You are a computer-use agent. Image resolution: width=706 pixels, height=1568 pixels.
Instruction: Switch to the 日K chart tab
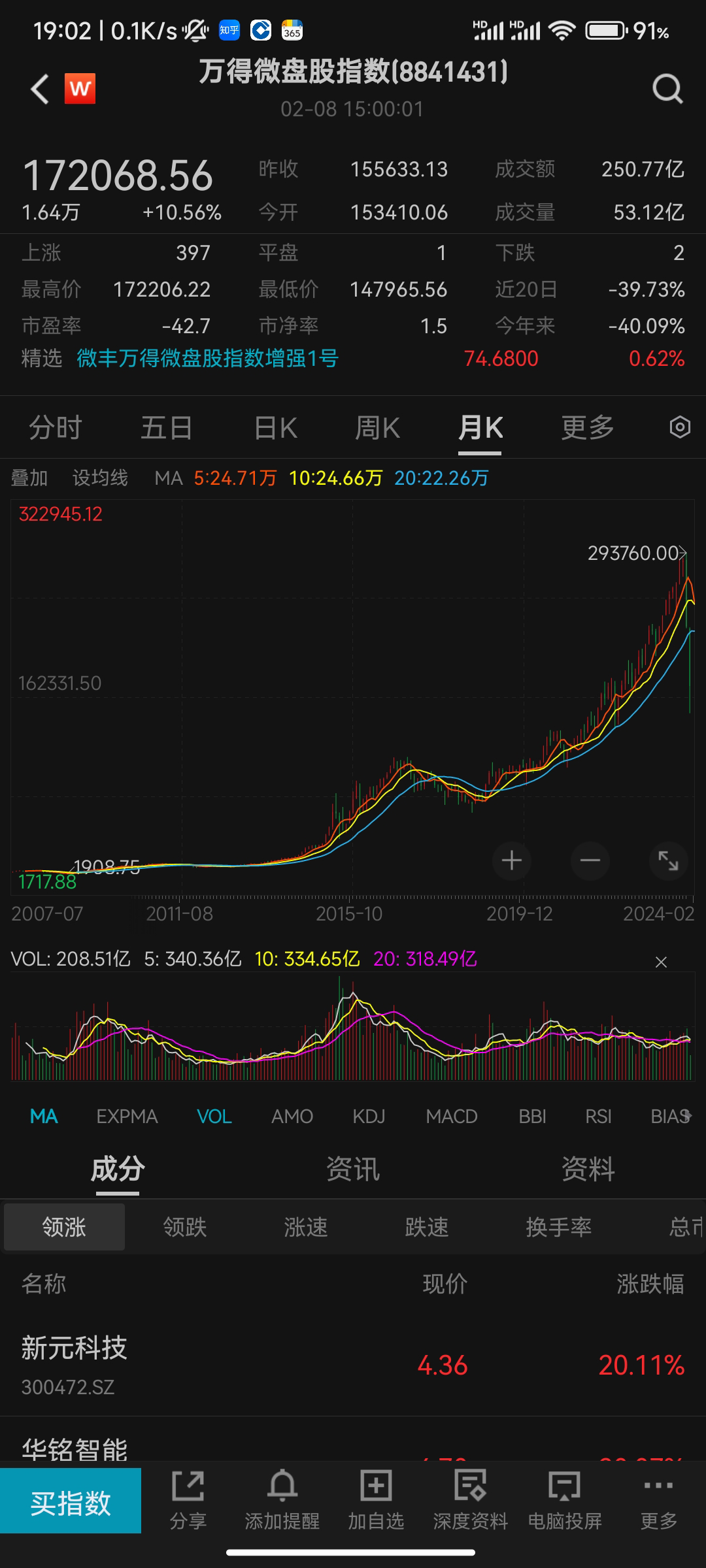275,428
